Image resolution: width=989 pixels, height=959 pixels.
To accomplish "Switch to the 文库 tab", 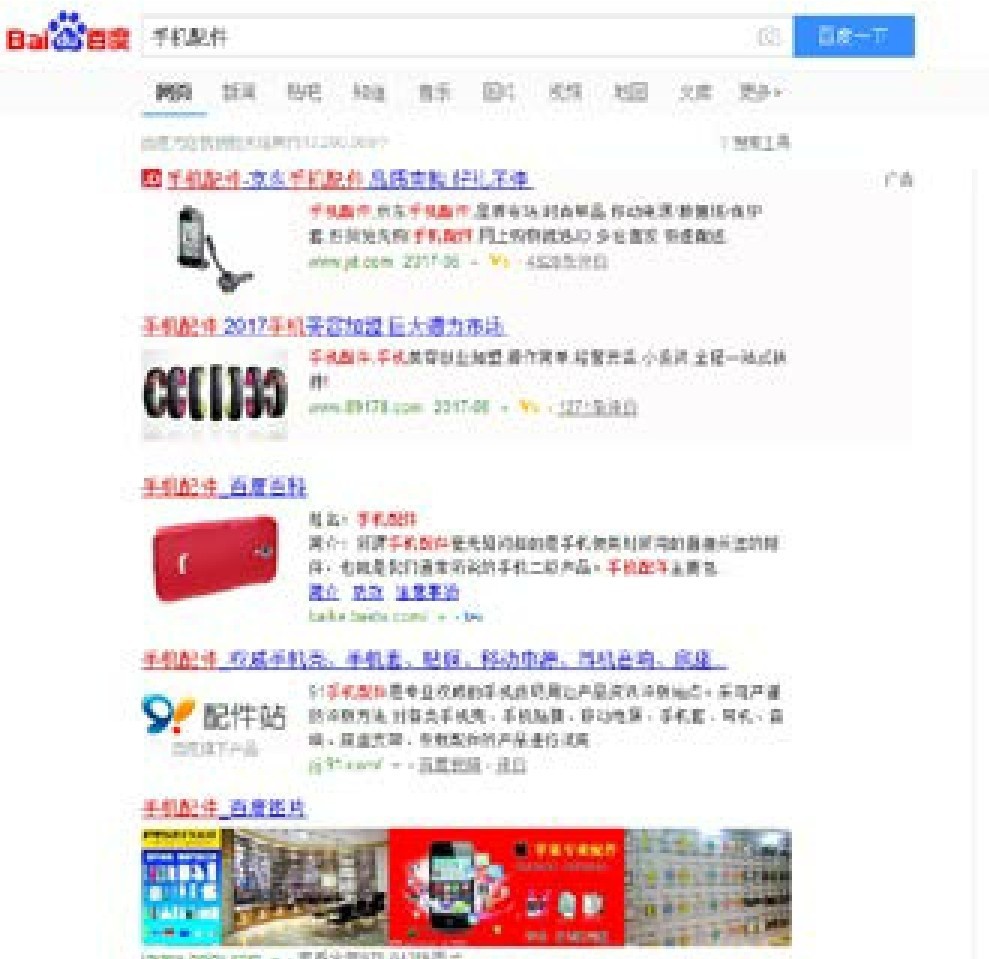I will point(695,93).
